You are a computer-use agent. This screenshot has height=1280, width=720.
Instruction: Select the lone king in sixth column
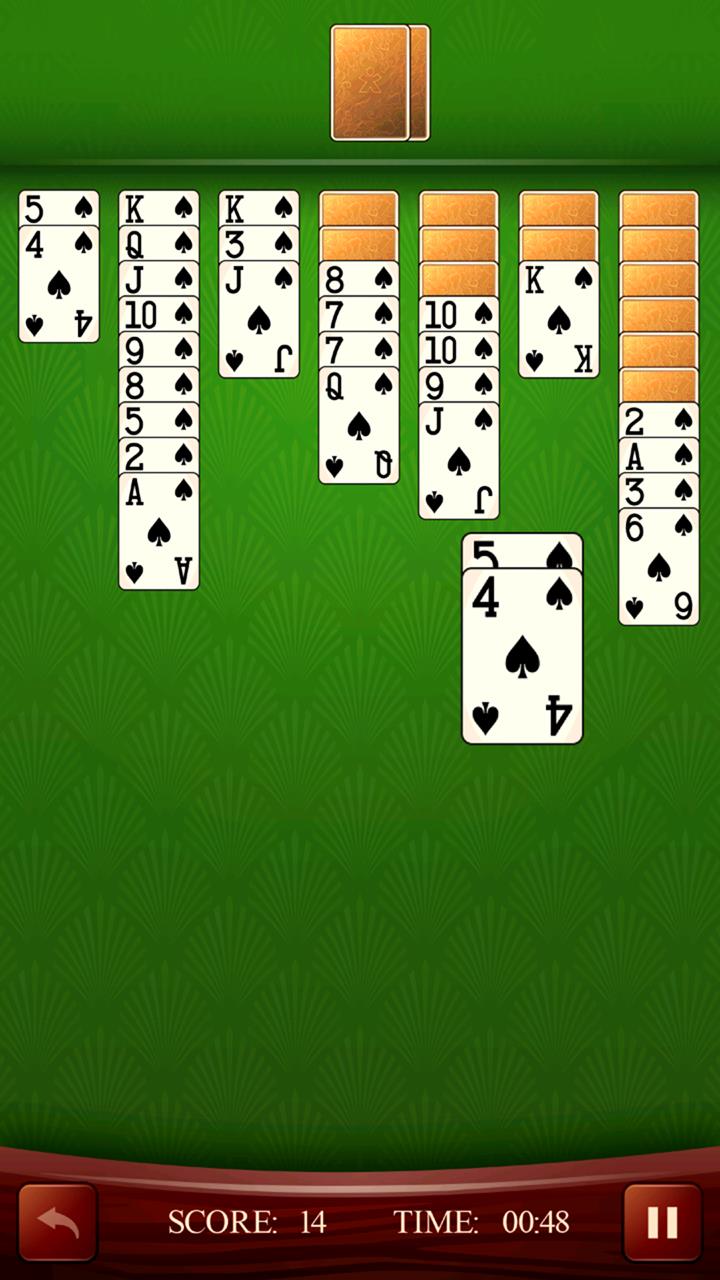[559, 319]
